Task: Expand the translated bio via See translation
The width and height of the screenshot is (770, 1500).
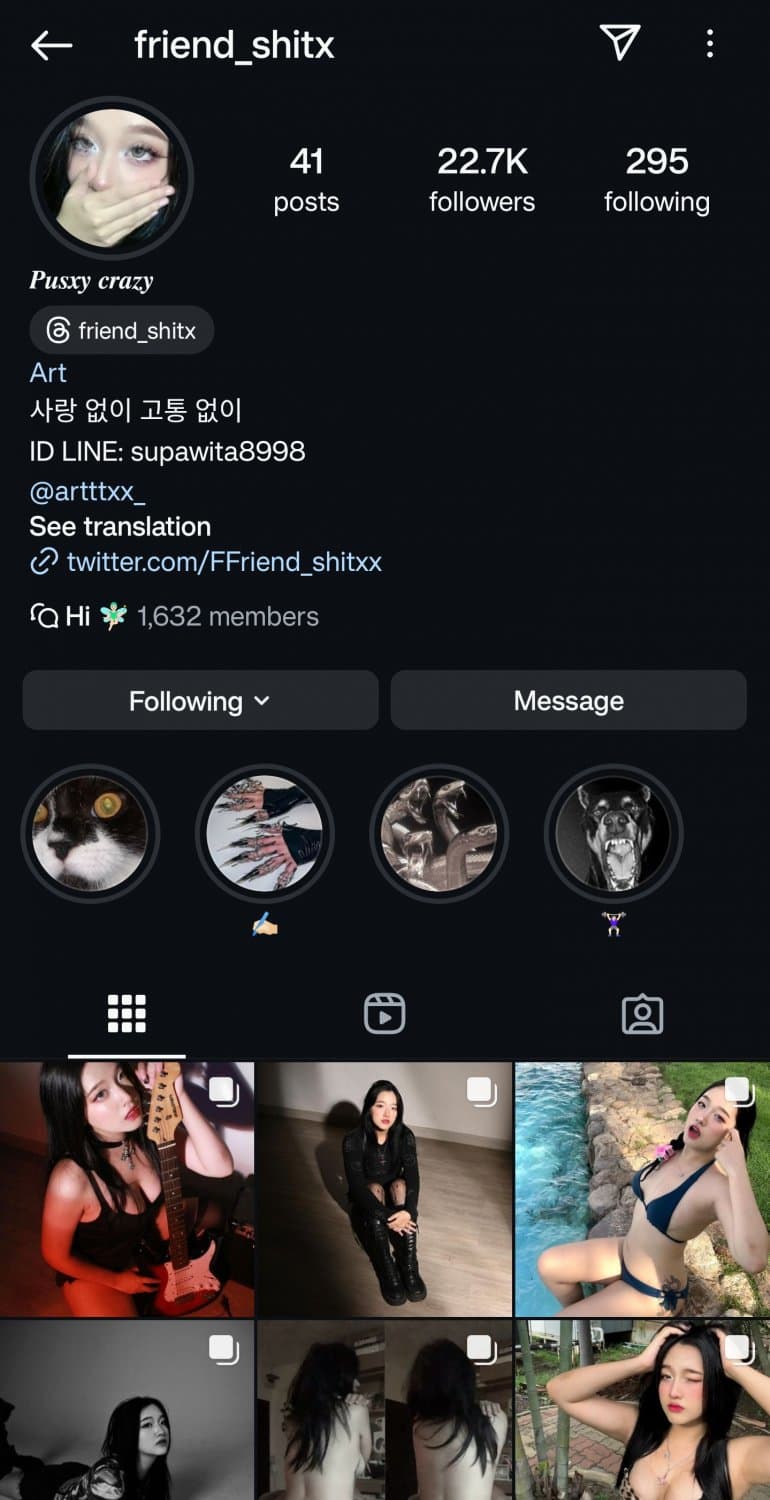Action: tap(119, 526)
